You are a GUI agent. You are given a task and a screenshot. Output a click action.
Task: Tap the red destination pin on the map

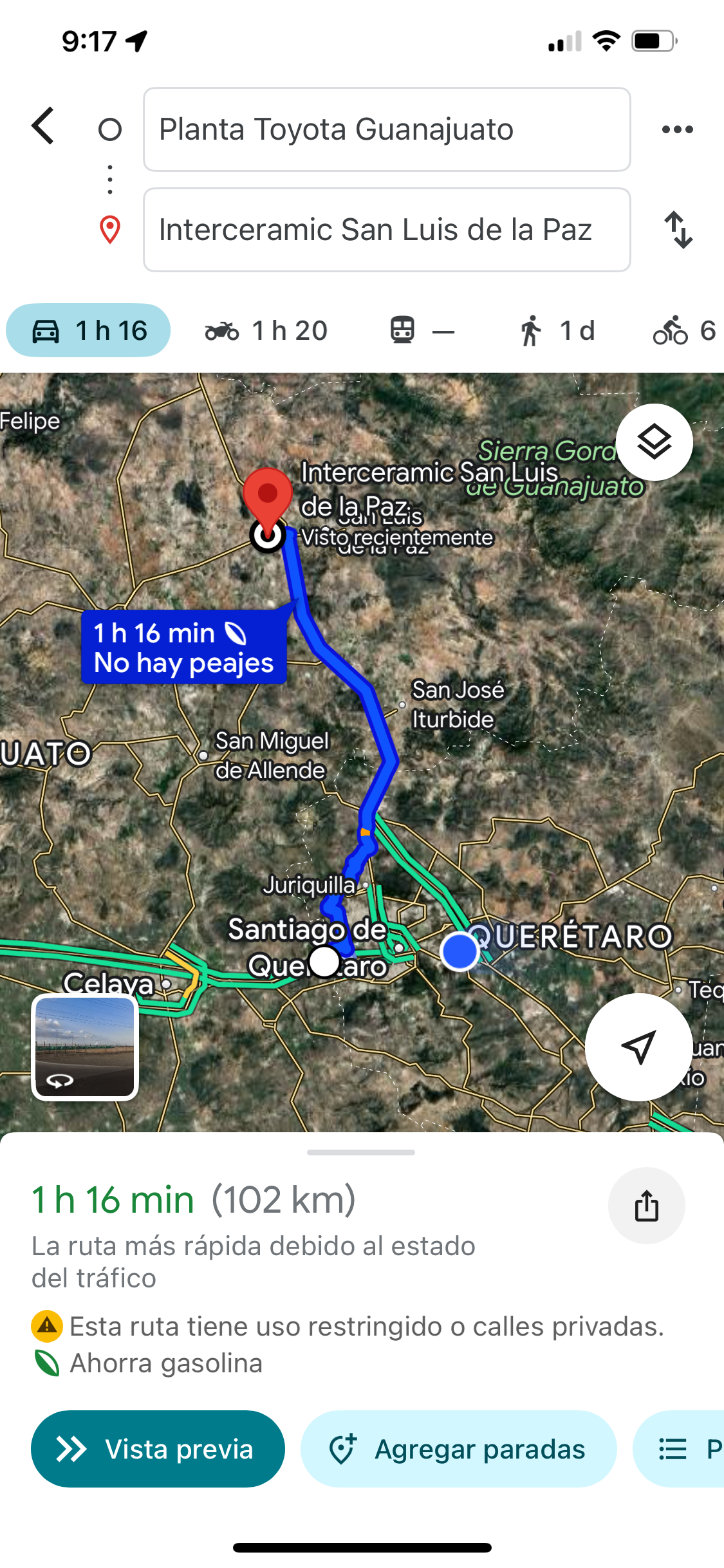268,496
